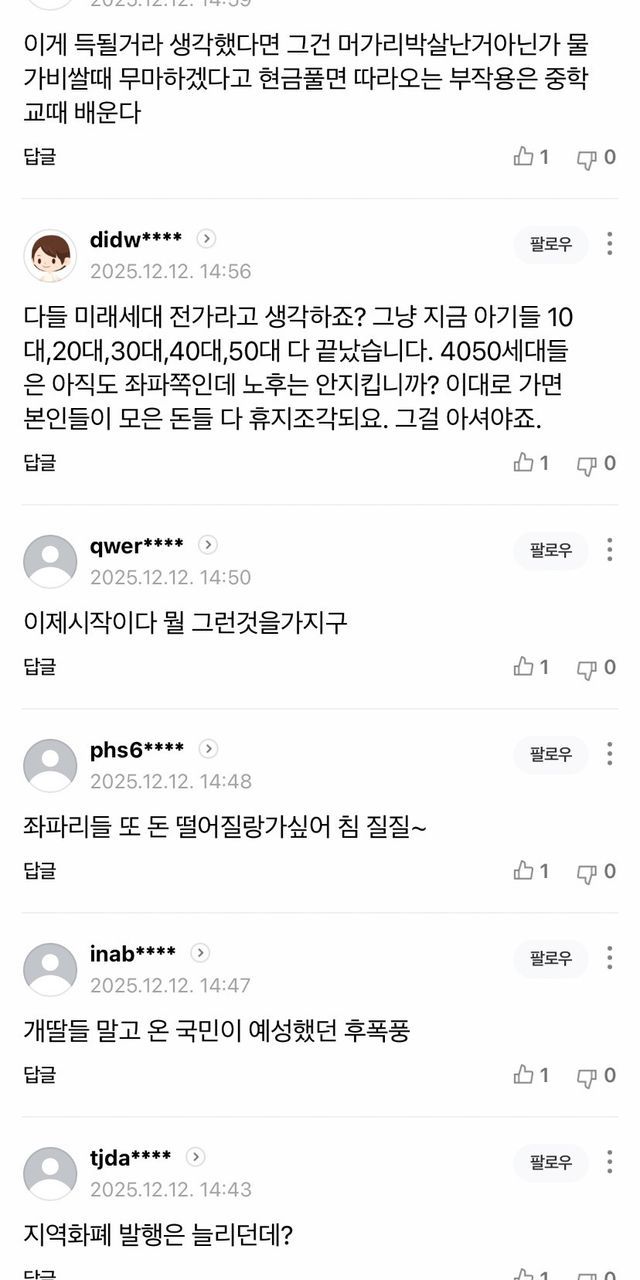Reply to qwer**** comment
The width and height of the screenshot is (640, 1280).
point(40,666)
